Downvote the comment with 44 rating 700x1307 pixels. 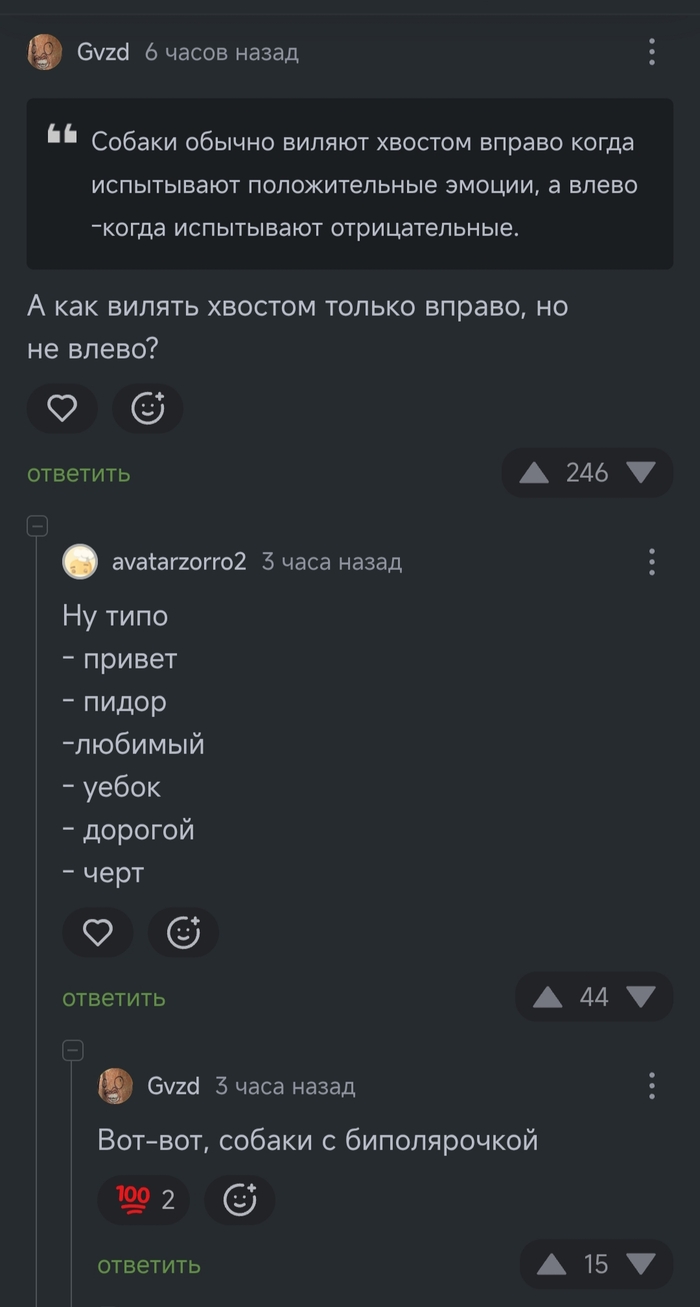coord(640,997)
